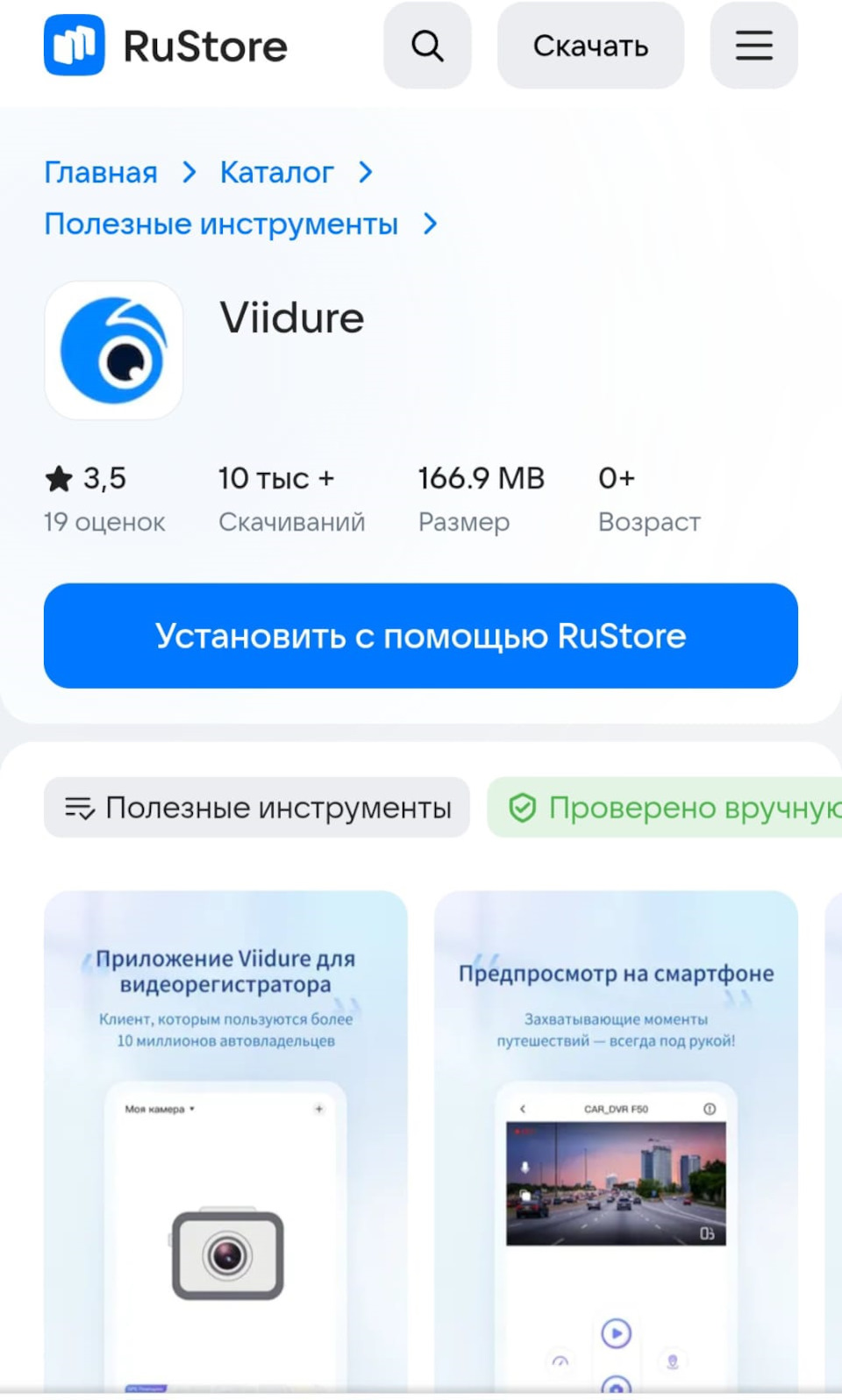This screenshot has height=1400, width=842.
Task: Open the search icon in the header
Action: coord(427,46)
